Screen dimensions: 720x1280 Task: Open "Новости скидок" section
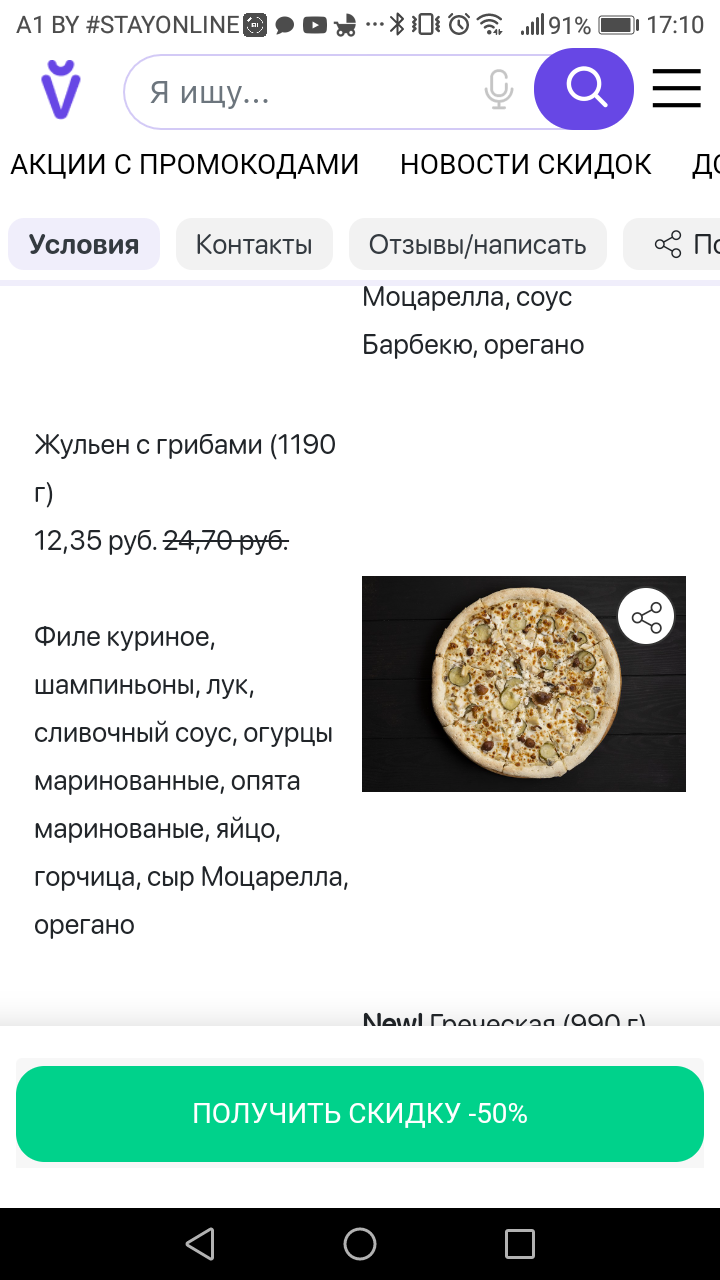point(526,164)
